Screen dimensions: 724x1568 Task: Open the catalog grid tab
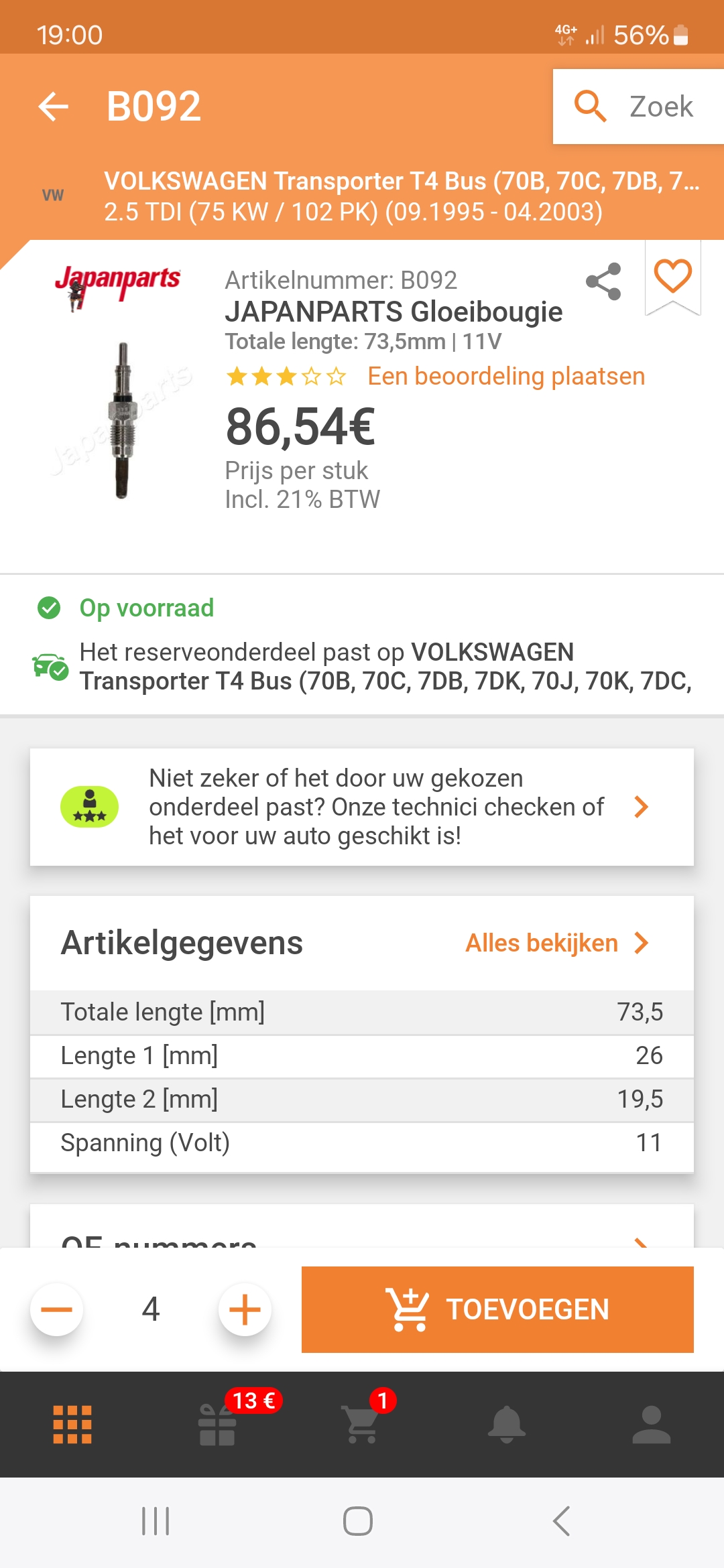tap(72, 1425)
